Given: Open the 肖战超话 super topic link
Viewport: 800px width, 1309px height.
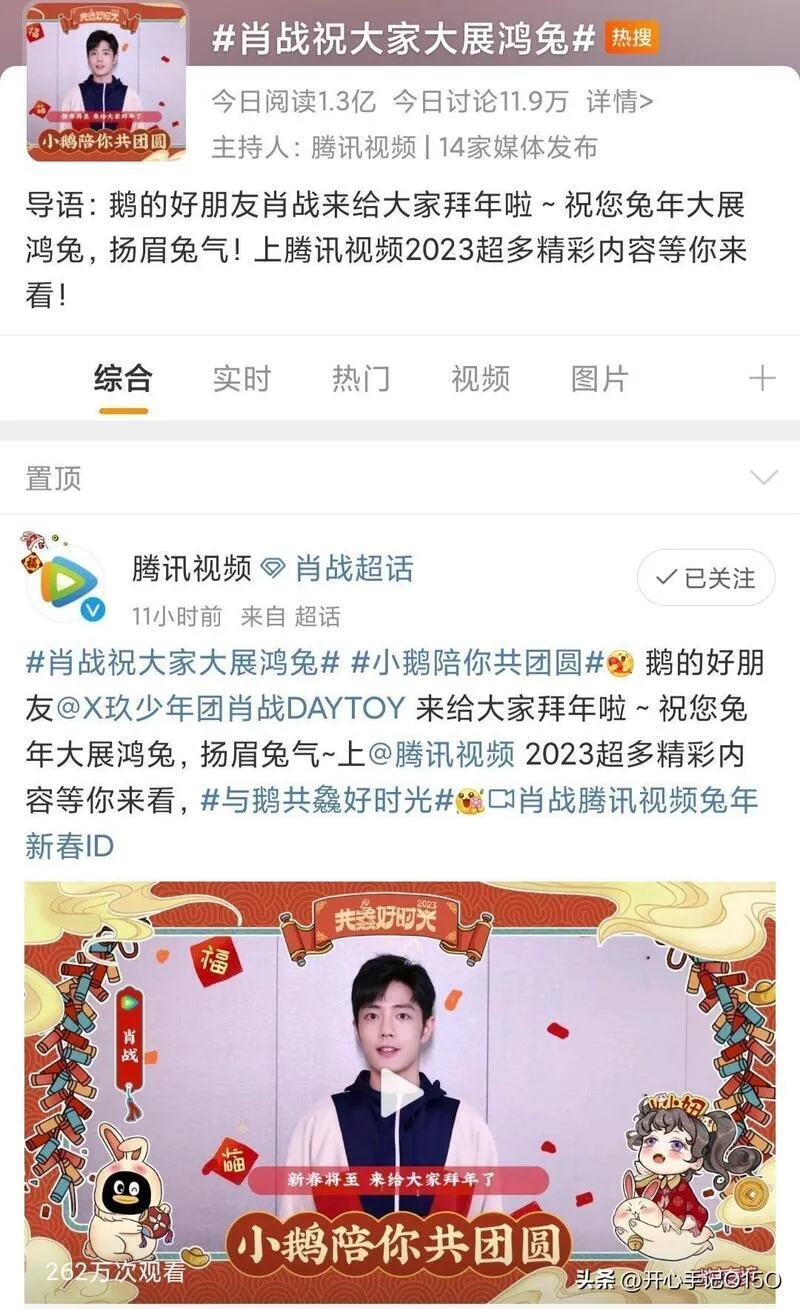Looking at the screenshot, I should [352, 569].
